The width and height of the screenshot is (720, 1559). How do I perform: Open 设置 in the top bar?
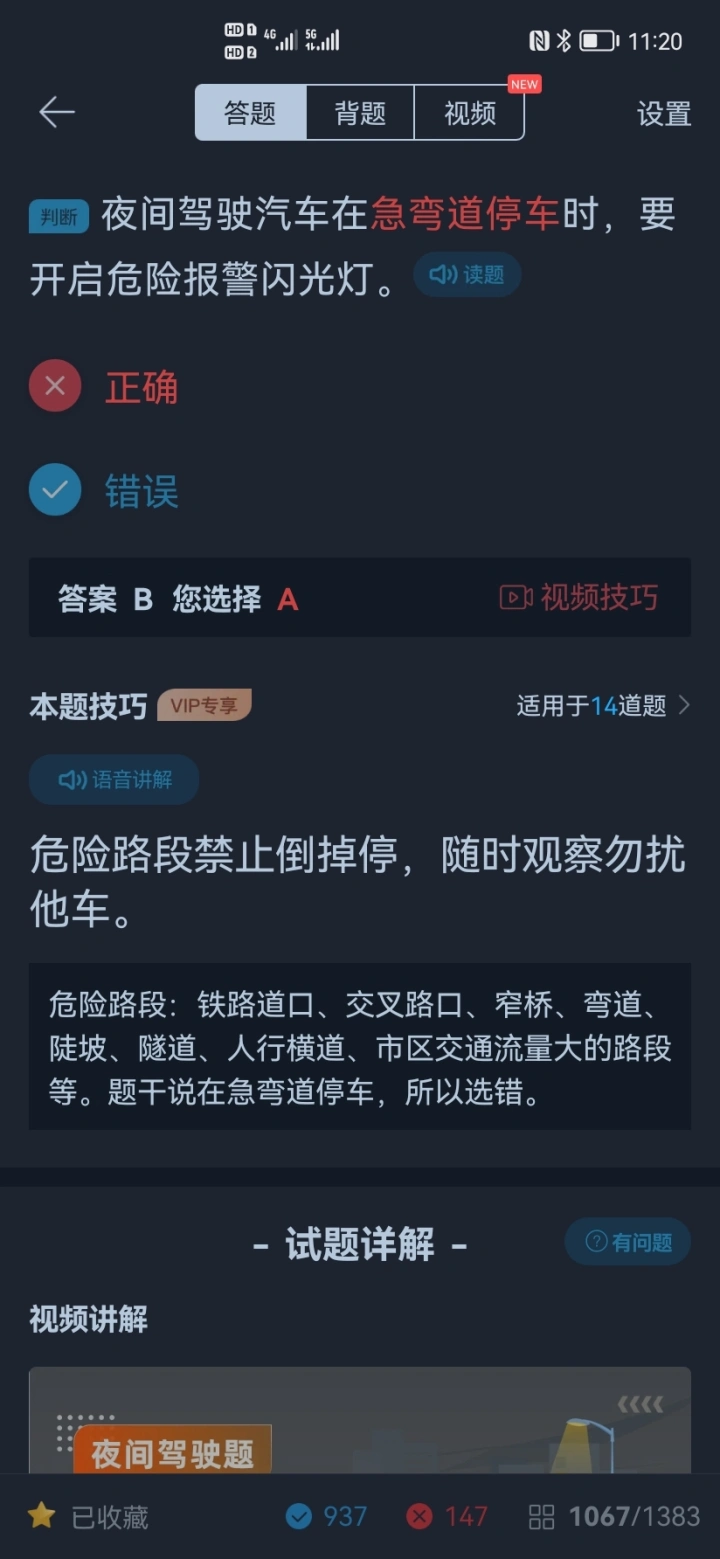pos(664,114)
